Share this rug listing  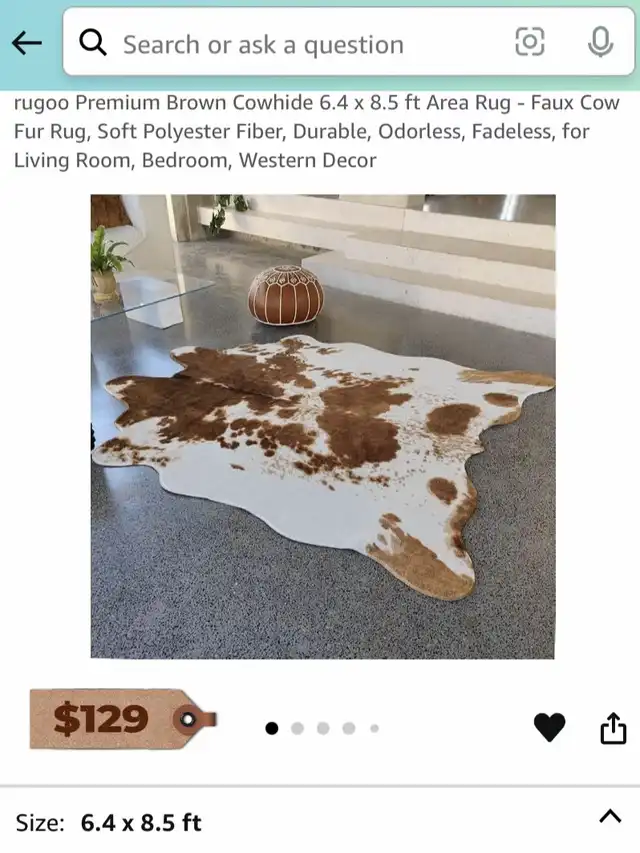pos(613,729)
